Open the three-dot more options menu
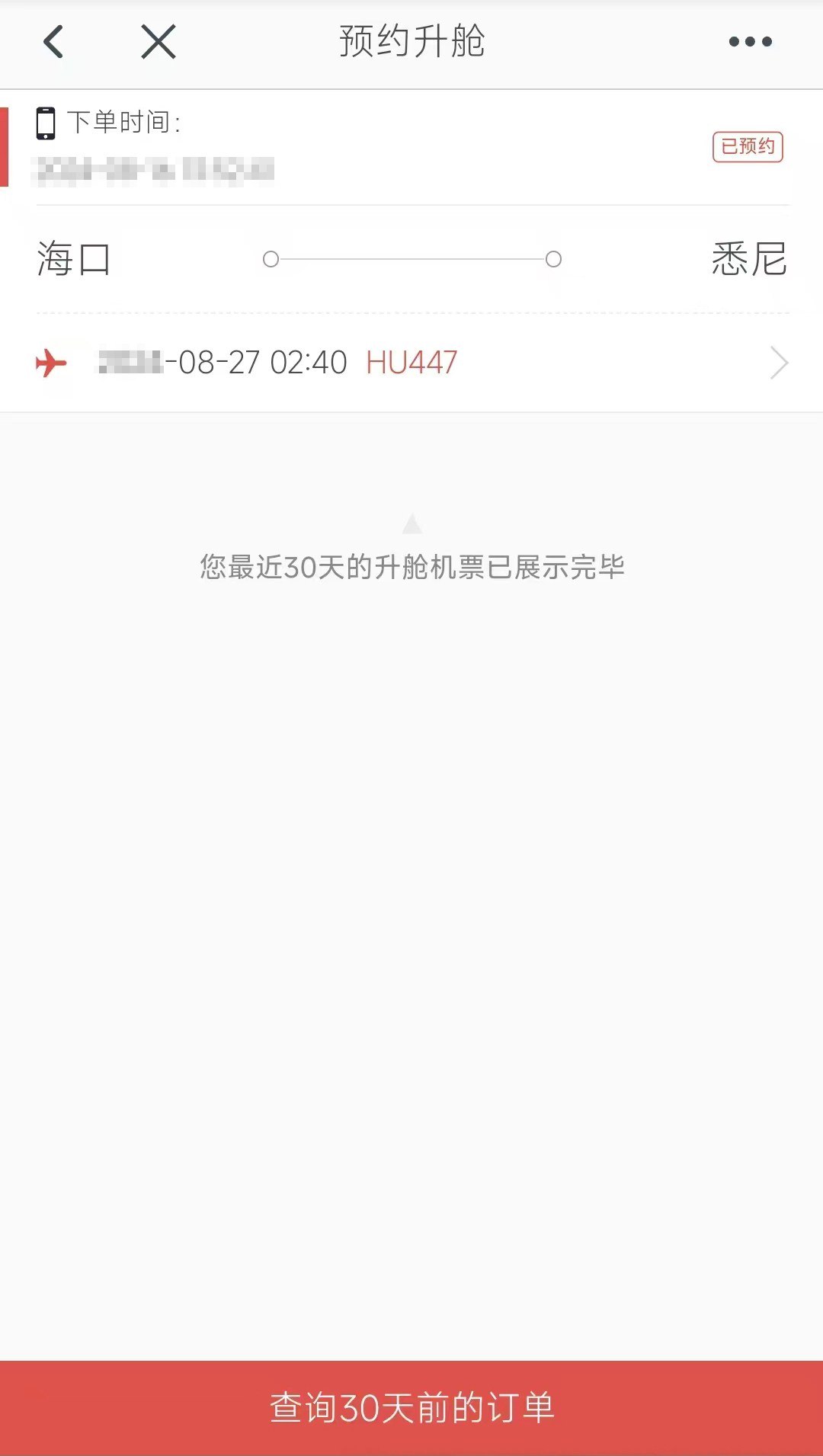 click(x=750, y=42)
